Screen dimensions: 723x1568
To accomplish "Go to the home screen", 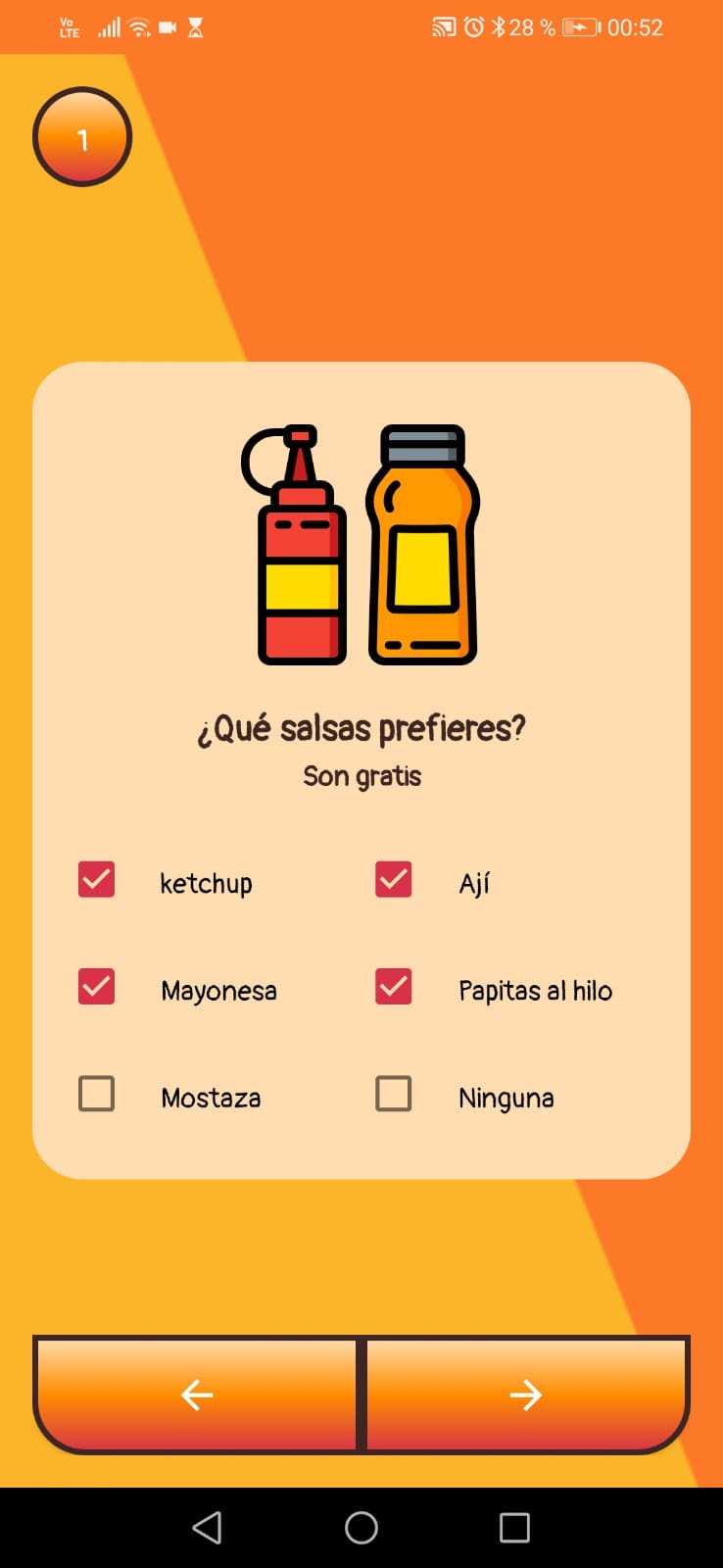I will [x=361, y=1527].
